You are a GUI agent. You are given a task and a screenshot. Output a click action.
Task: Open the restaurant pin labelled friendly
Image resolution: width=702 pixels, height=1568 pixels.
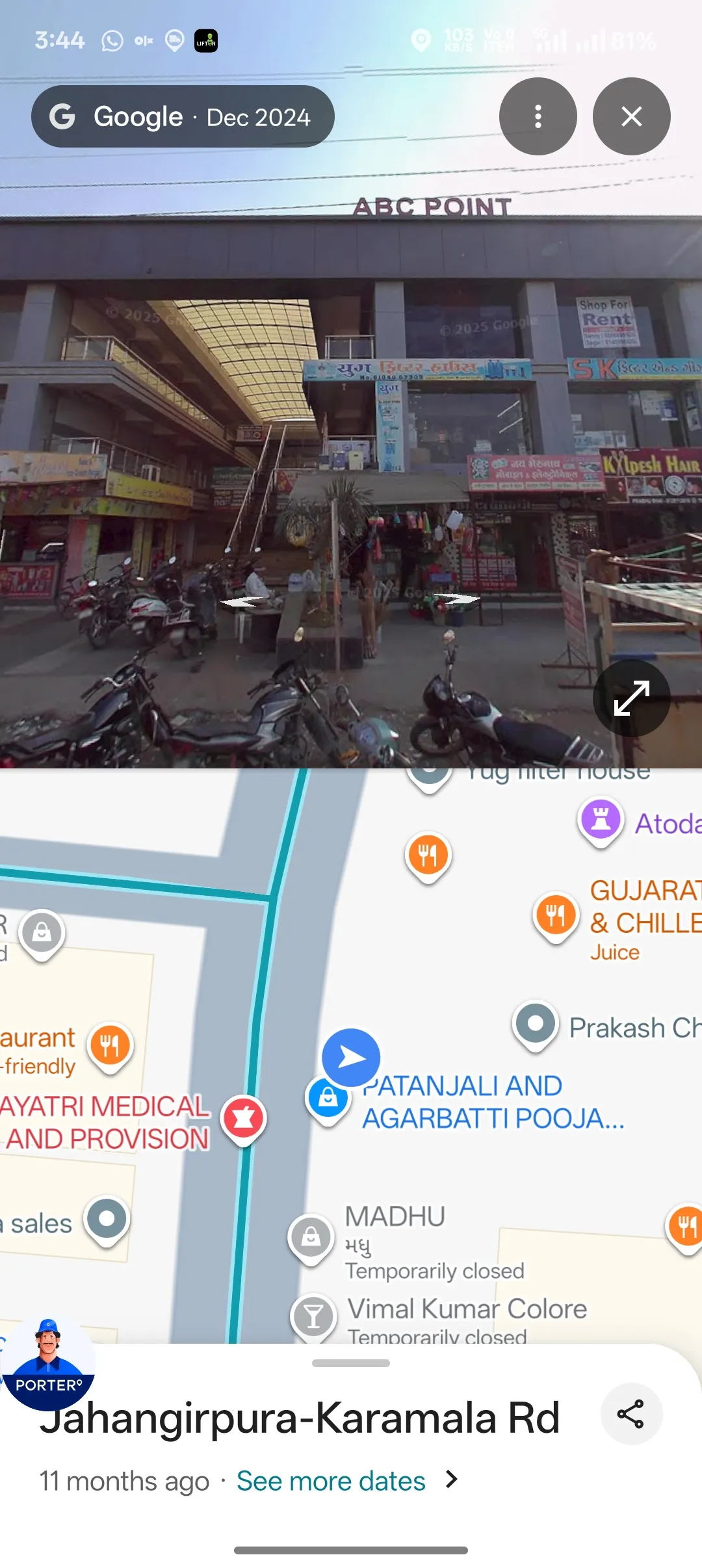[x=110, y=1046]
